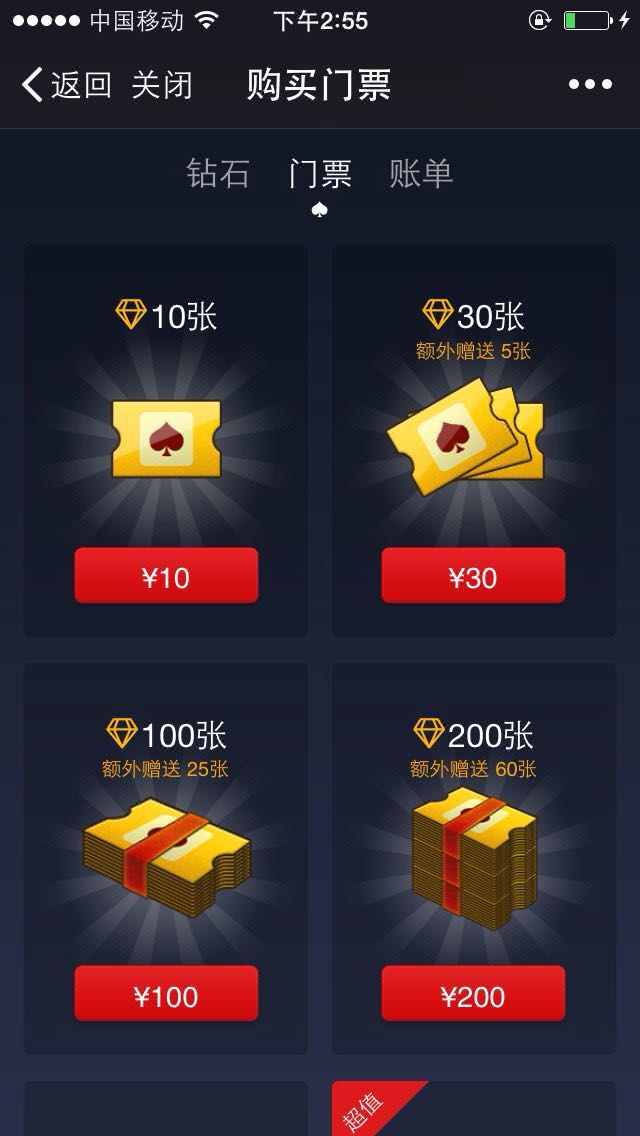Purchase the 30张 pack for ¥30

(x=473, y=576)
